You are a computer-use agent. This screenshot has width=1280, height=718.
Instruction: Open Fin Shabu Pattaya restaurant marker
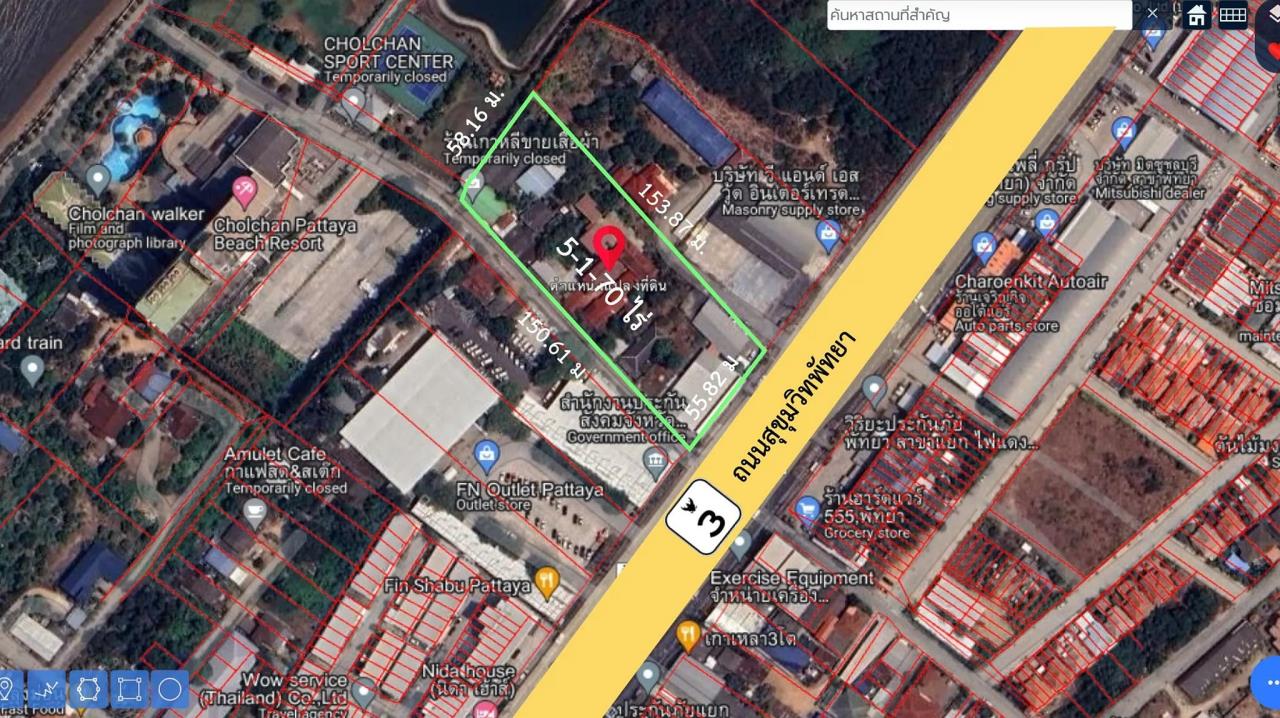click(x=546, y=580)
